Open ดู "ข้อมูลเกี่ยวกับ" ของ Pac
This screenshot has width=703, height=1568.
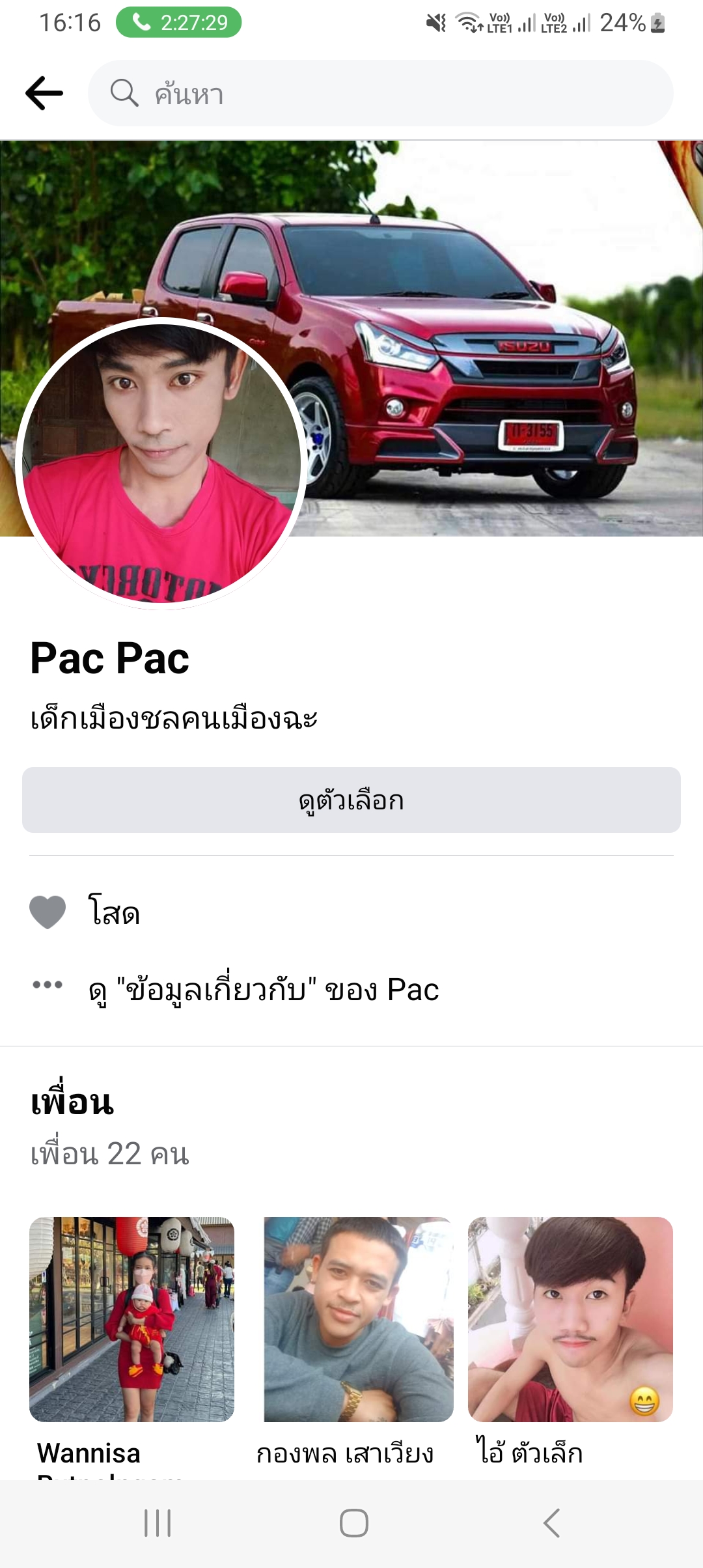(x=264, y=990)
